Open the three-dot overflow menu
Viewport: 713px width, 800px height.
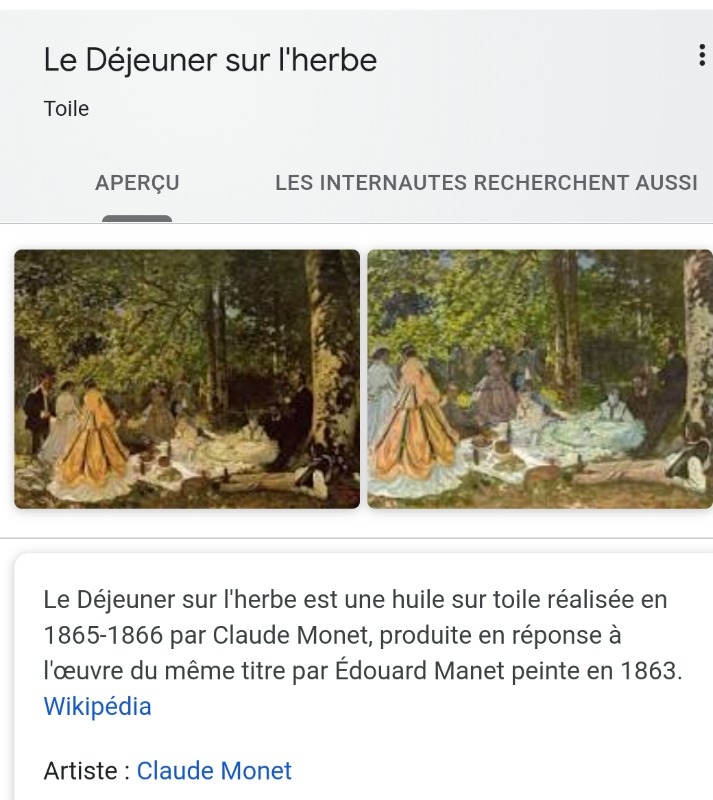point(701,56)
